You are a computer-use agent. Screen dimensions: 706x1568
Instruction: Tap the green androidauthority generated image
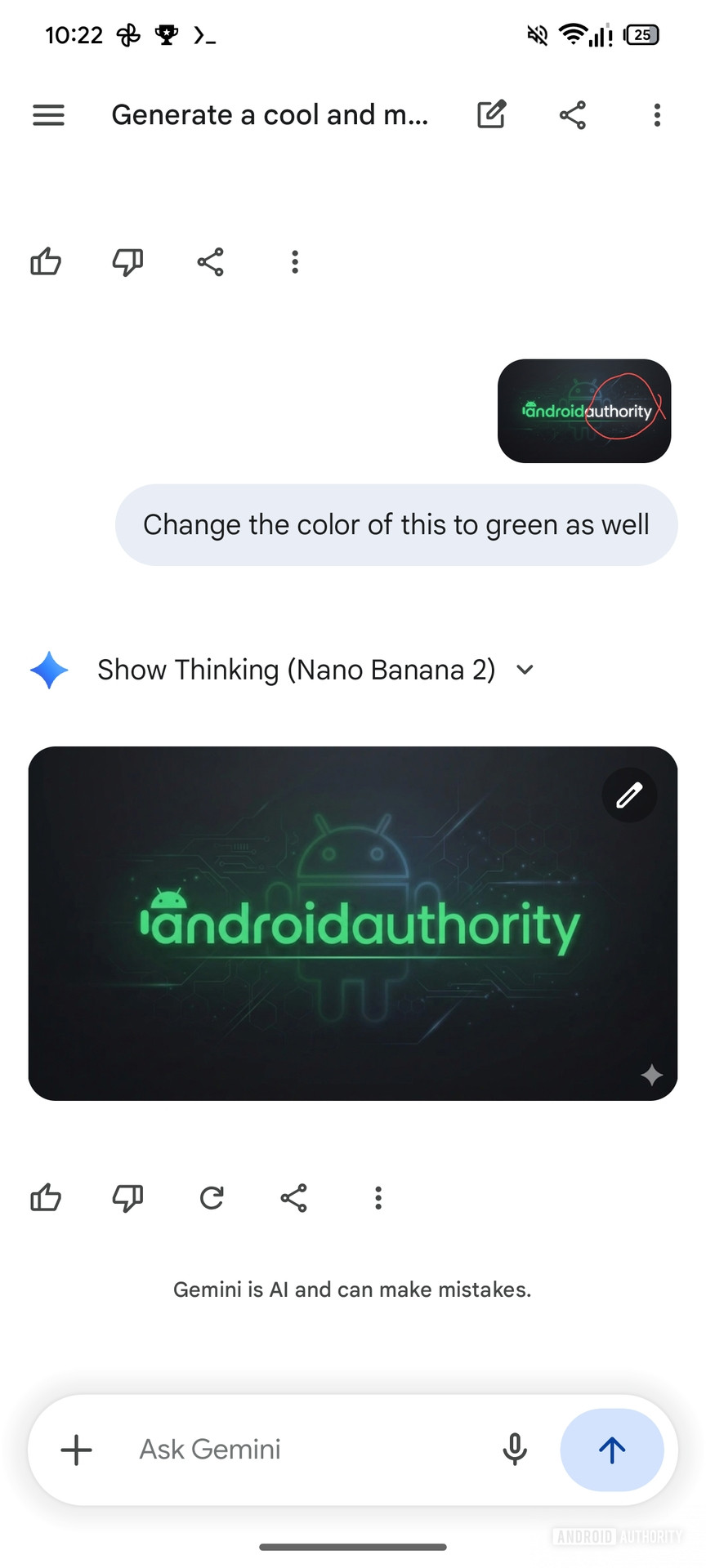point(352,923)
